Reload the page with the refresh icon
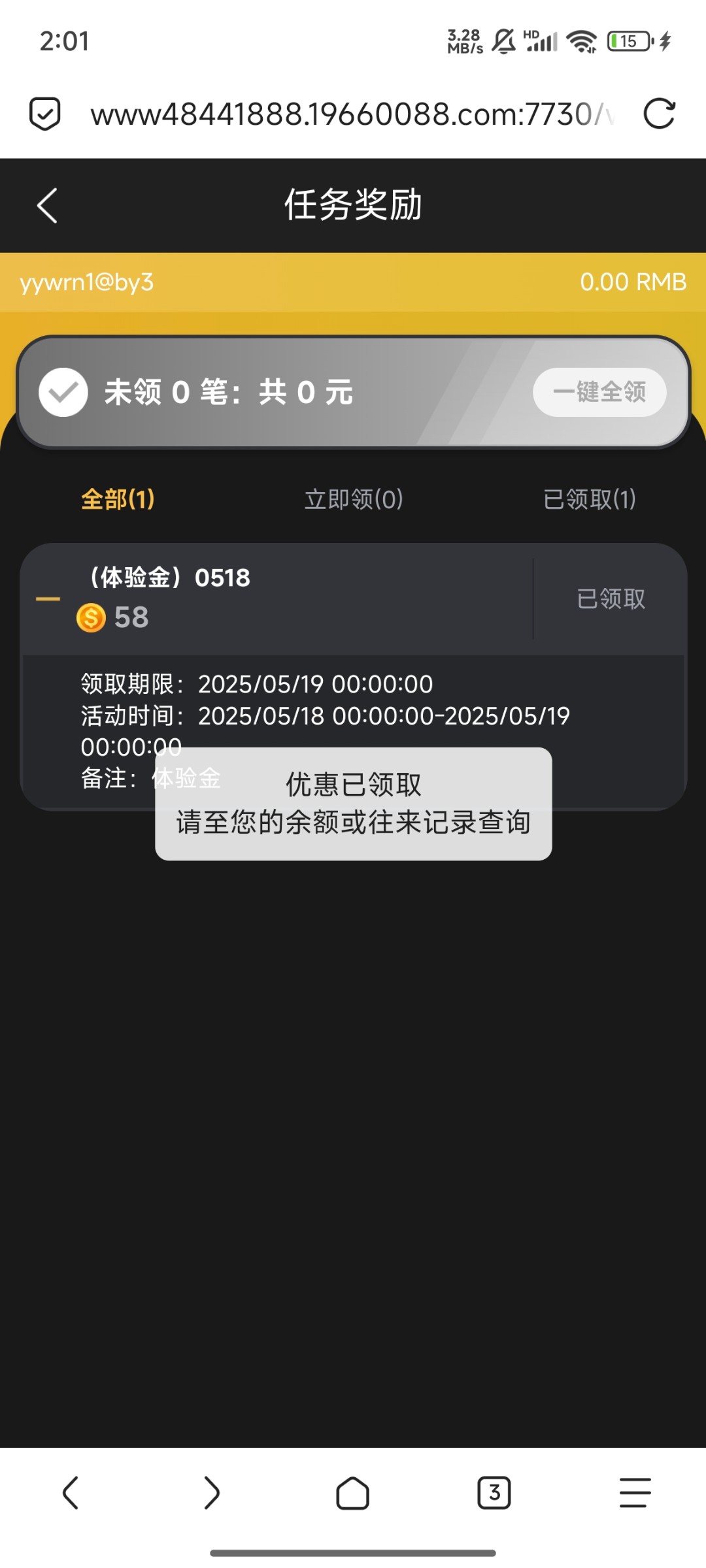This screenshot has height=1568, width=706. (x=658, y=114)
